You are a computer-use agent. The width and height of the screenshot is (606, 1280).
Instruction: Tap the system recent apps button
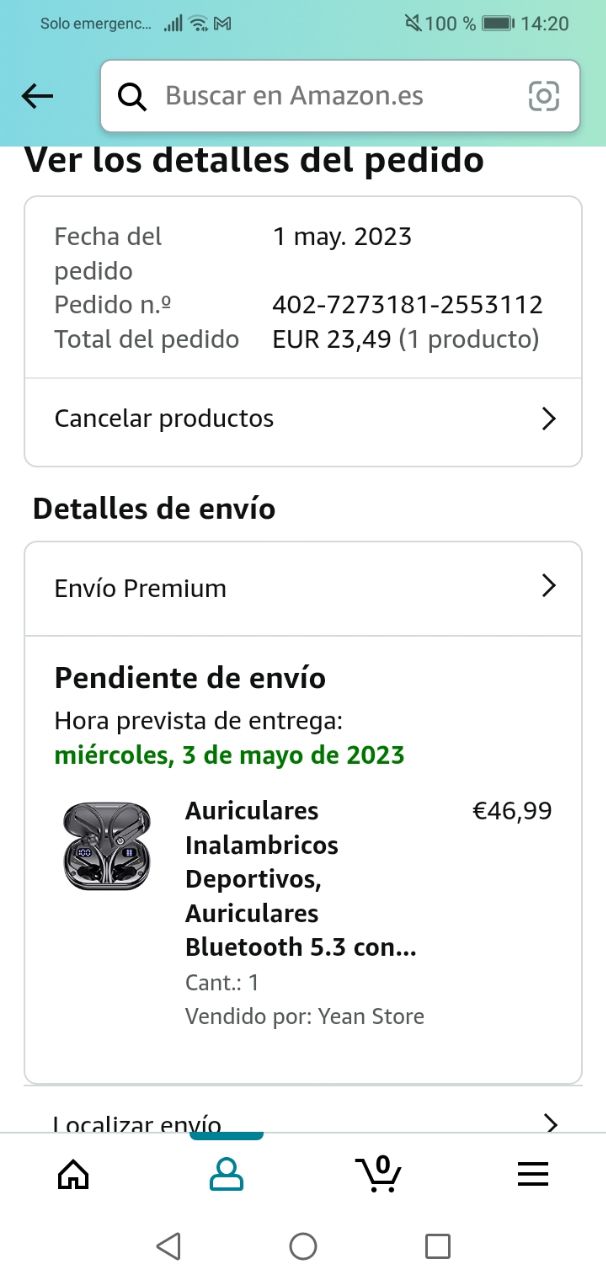[438, 1246]
